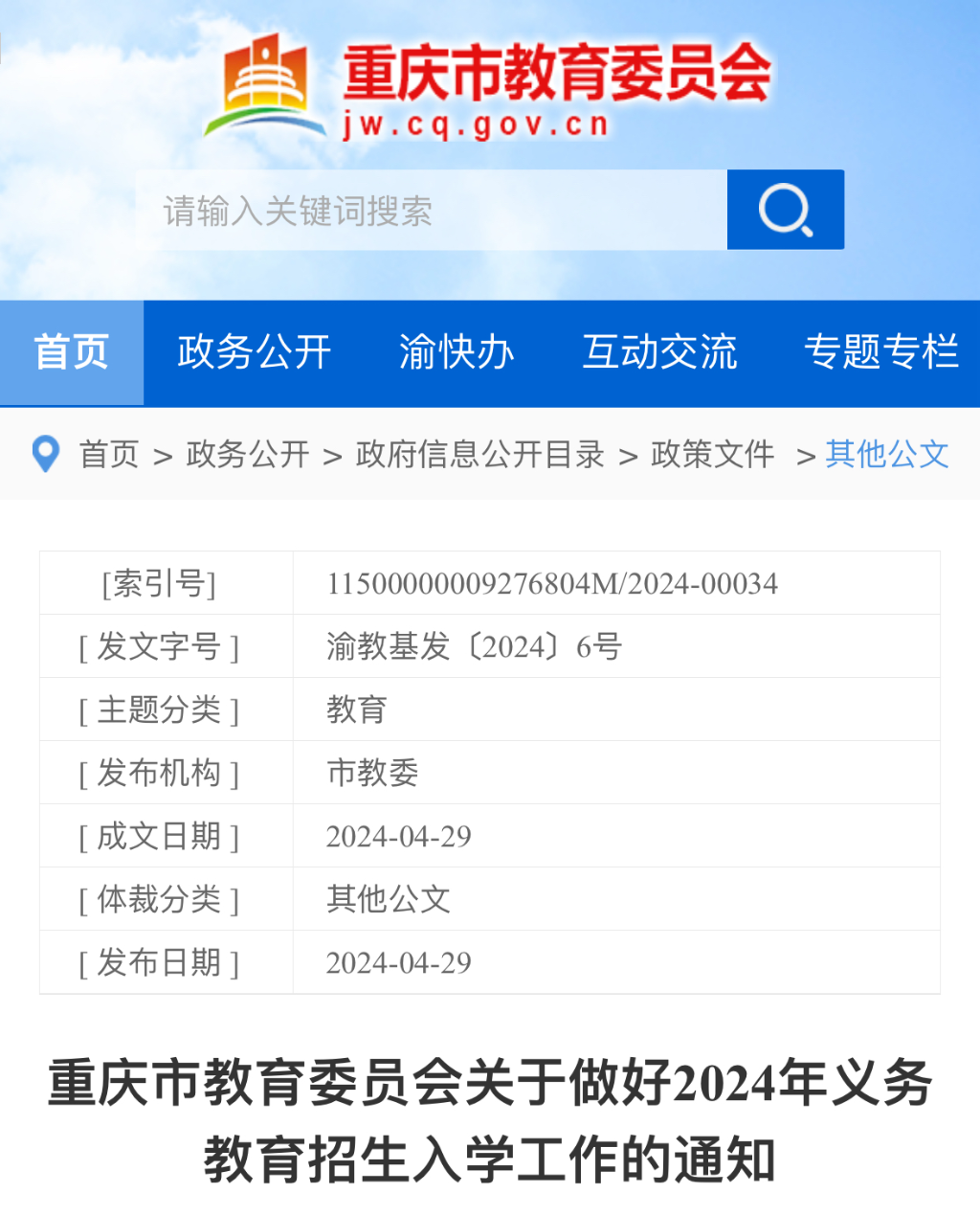The width and height of the screenshot is (980, 1216).
Task: Open the 政务公开 navigation tab
Action: (x=254, y=352)
